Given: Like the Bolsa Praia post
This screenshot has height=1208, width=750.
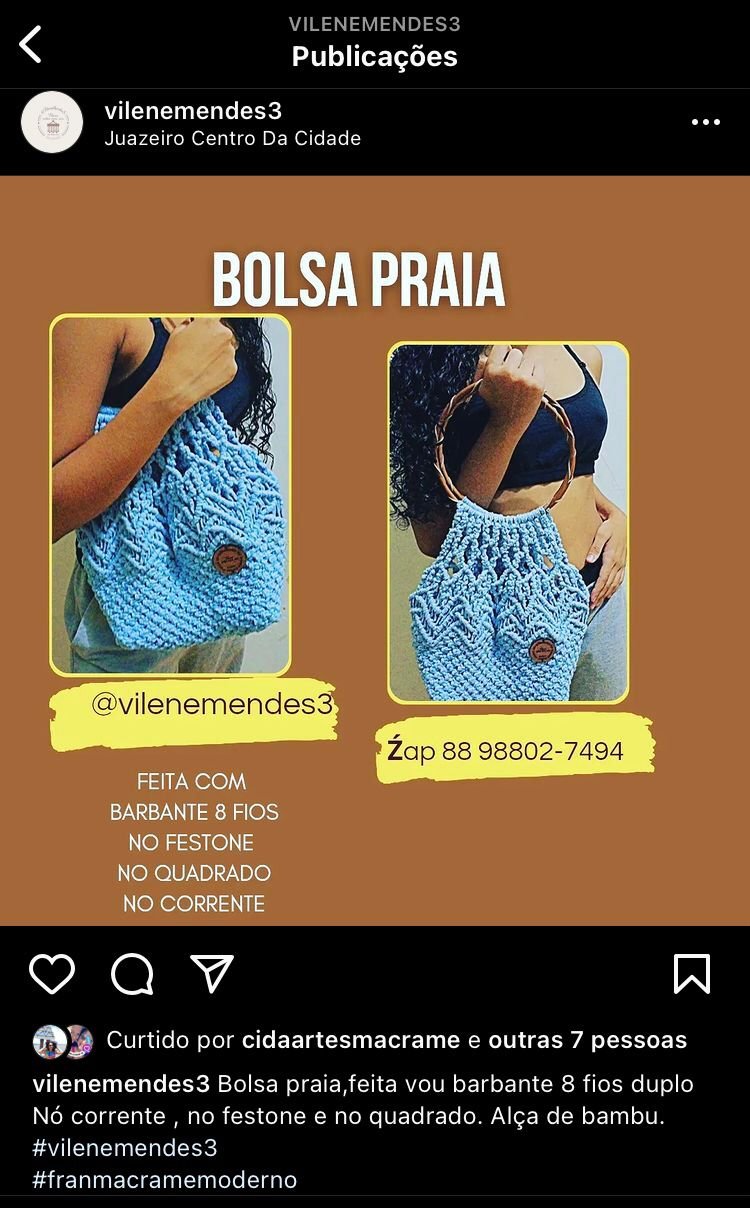Looking at the screenshot, I should point(52,973).
